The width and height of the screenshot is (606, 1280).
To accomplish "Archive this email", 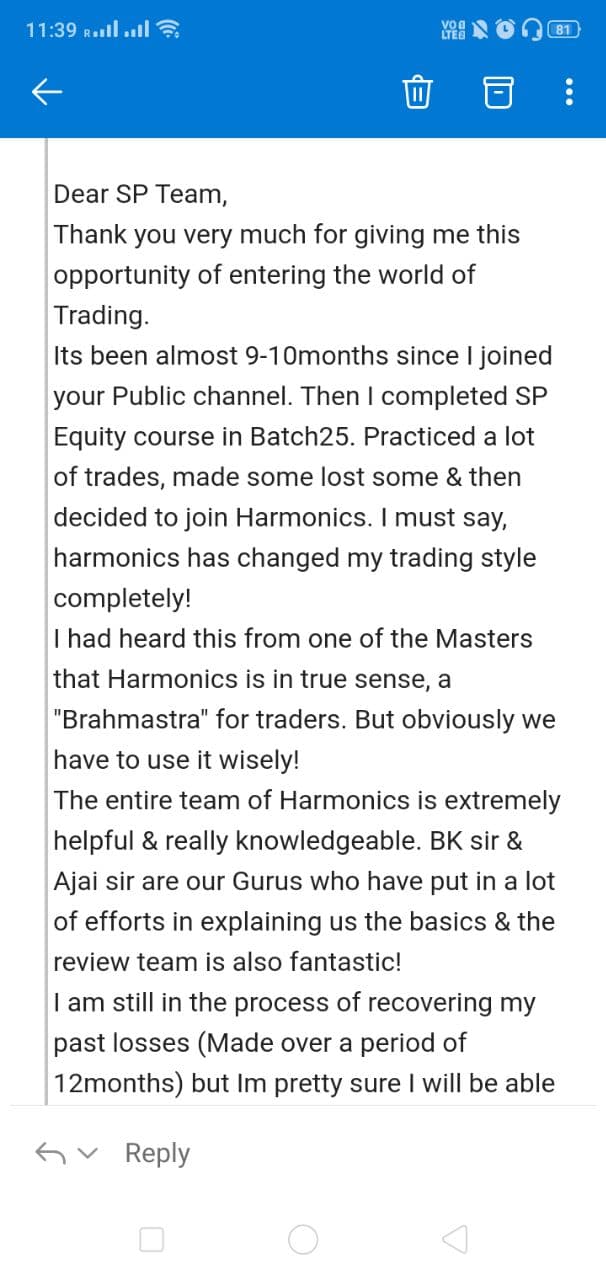I will click(497, 93).
